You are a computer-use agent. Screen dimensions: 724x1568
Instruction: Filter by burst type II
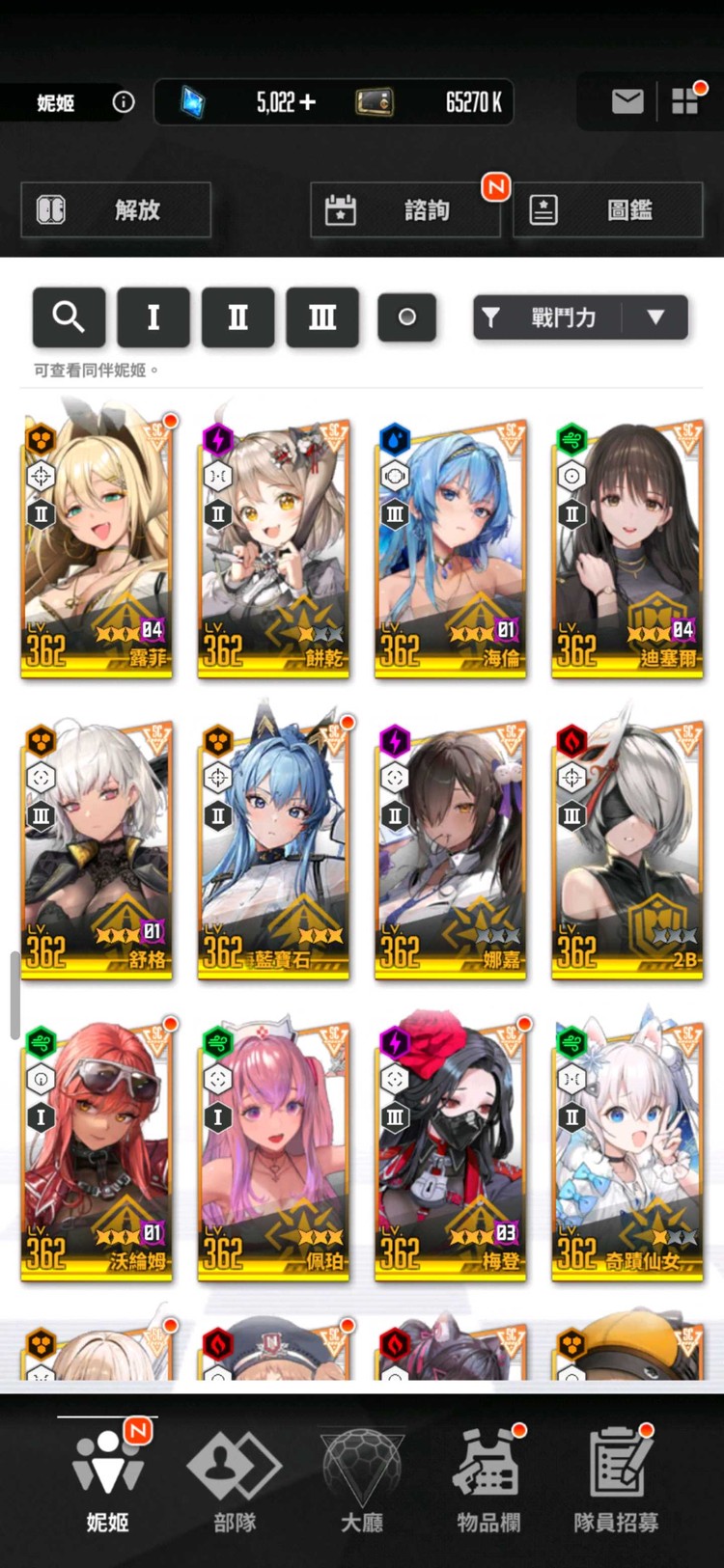237,316
